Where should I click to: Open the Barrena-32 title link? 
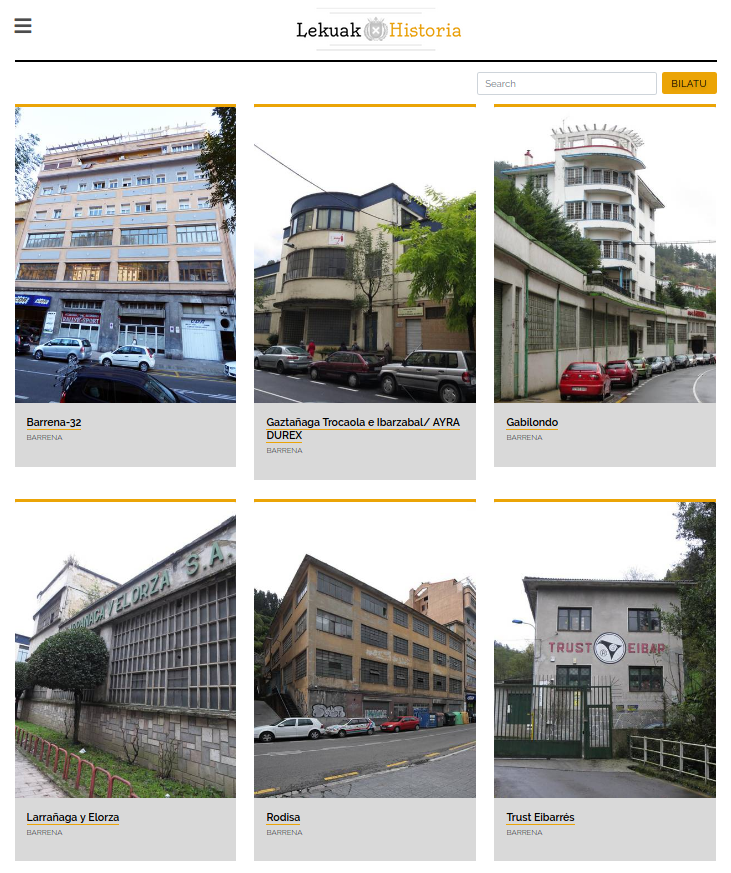pyautogui.click(x=54, y=422)
